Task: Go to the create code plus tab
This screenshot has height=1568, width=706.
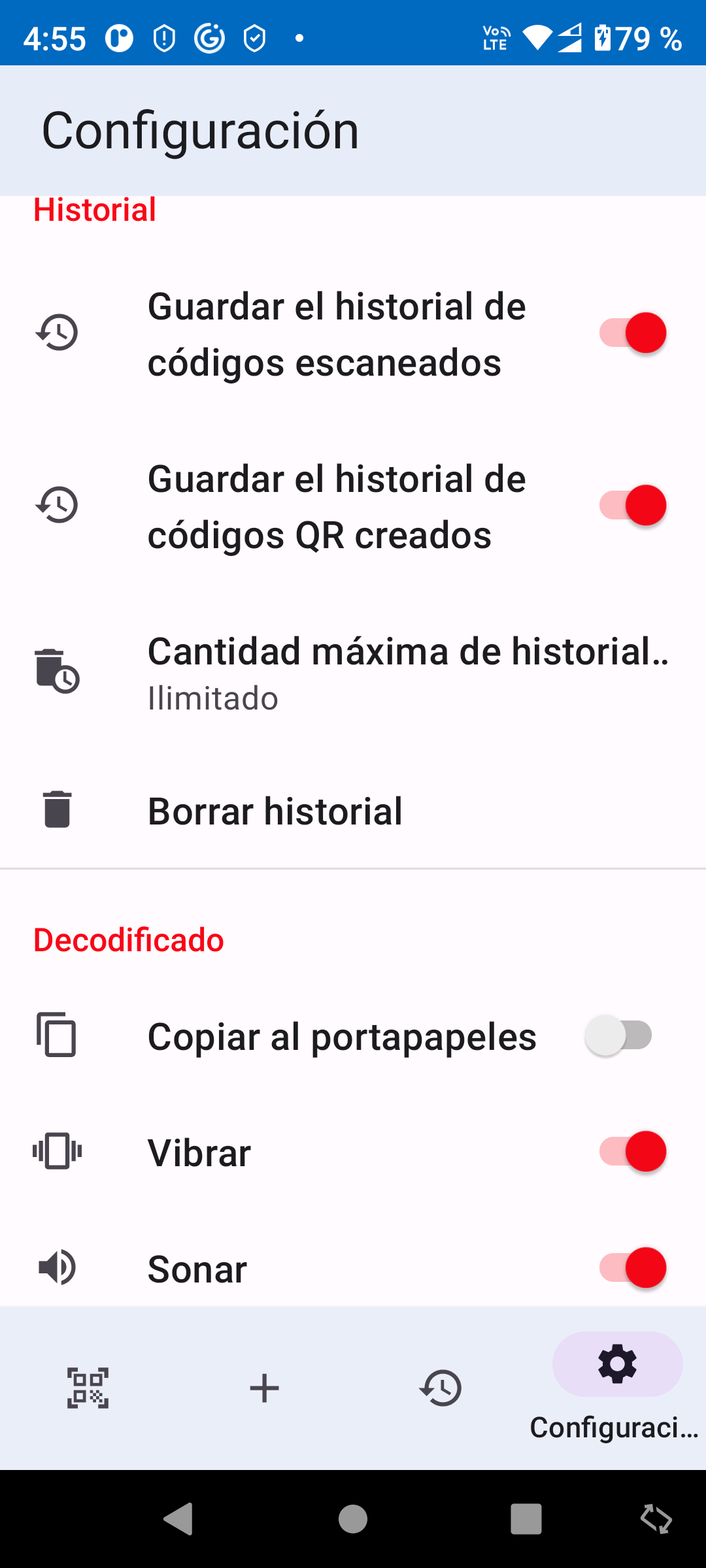Action: [x=265, y=1388]
